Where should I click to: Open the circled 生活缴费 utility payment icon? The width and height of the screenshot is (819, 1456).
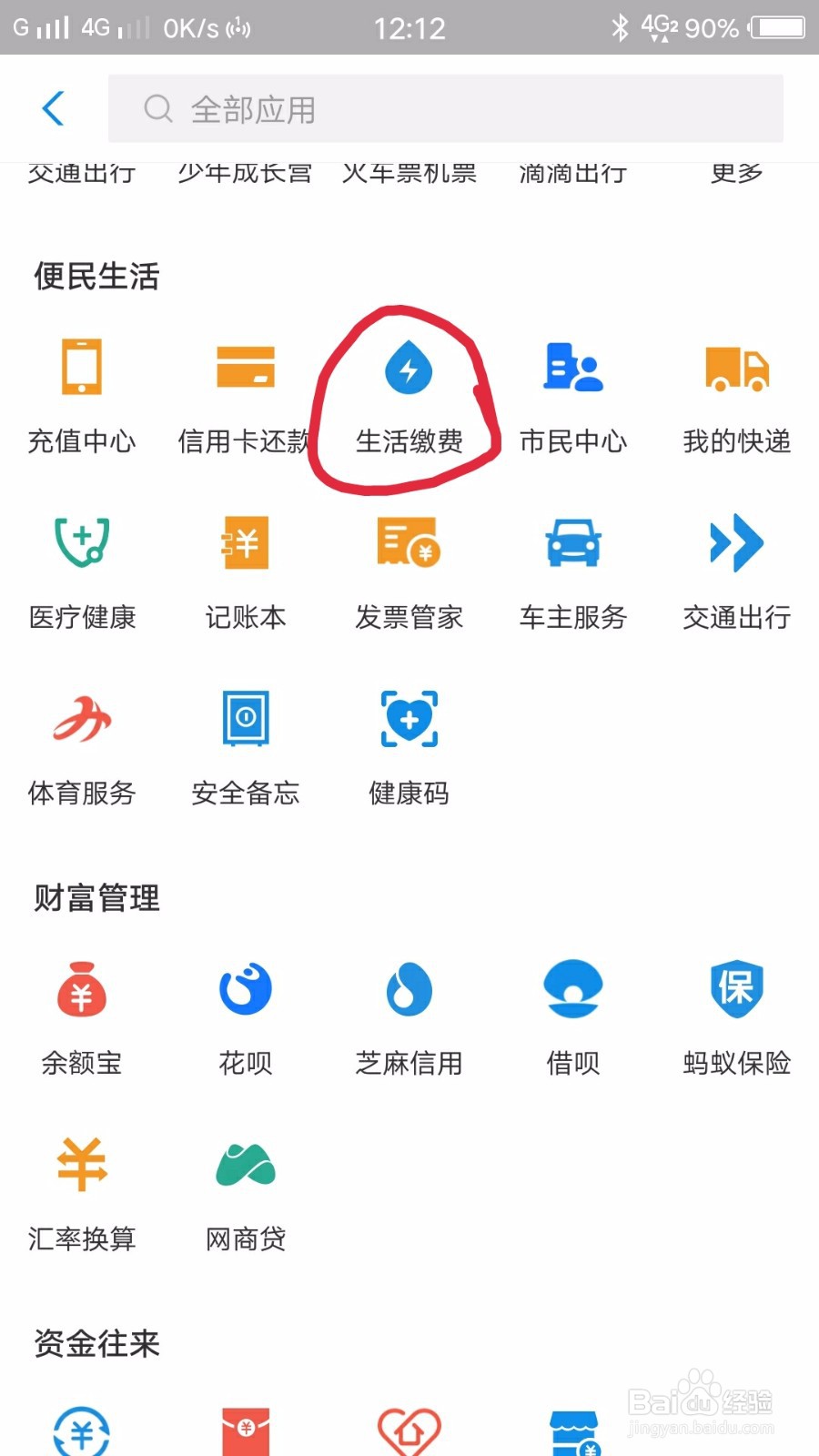point(409,391)
